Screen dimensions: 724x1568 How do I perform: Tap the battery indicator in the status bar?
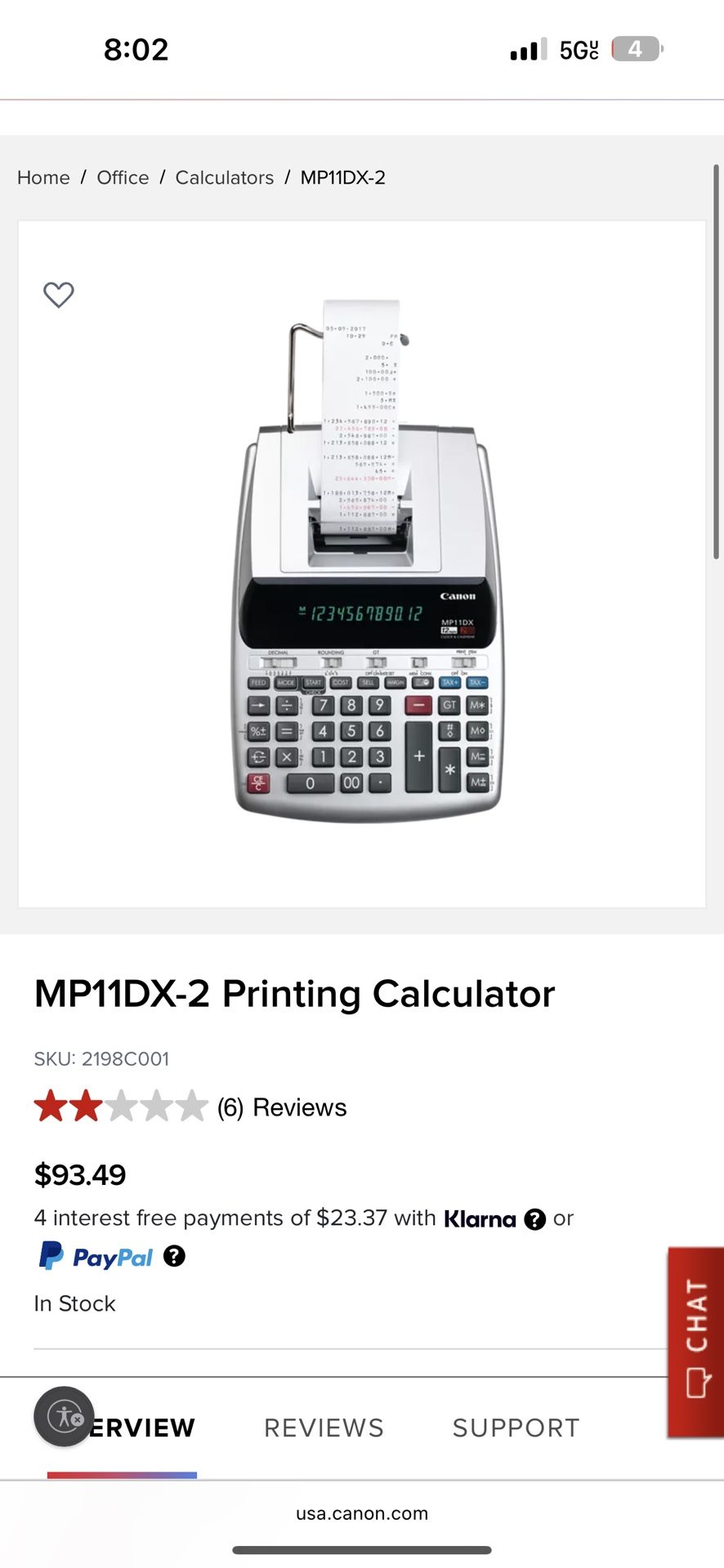(x=636, y=49)
